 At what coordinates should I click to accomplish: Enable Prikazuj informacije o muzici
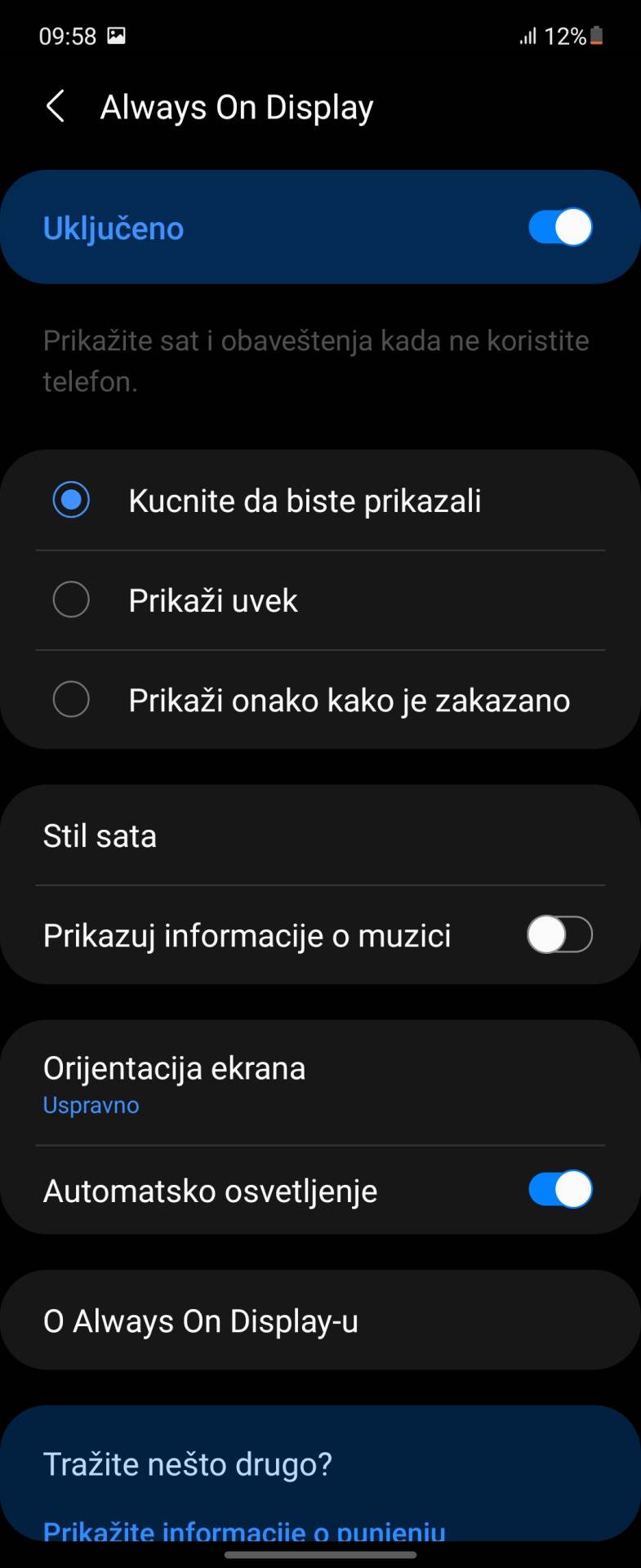(559, 936)
